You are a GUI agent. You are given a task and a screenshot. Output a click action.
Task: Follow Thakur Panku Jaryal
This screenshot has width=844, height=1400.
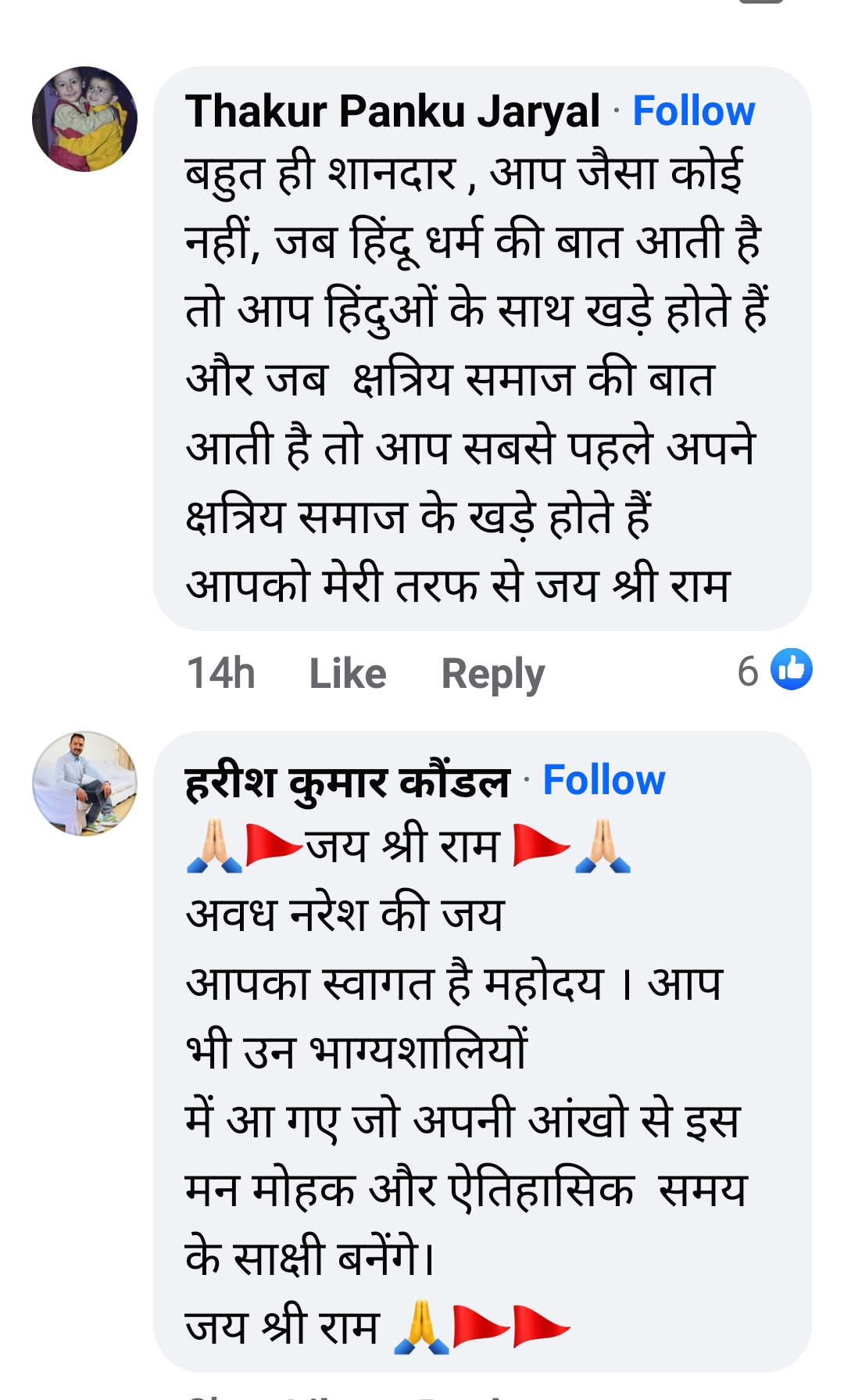693,111
